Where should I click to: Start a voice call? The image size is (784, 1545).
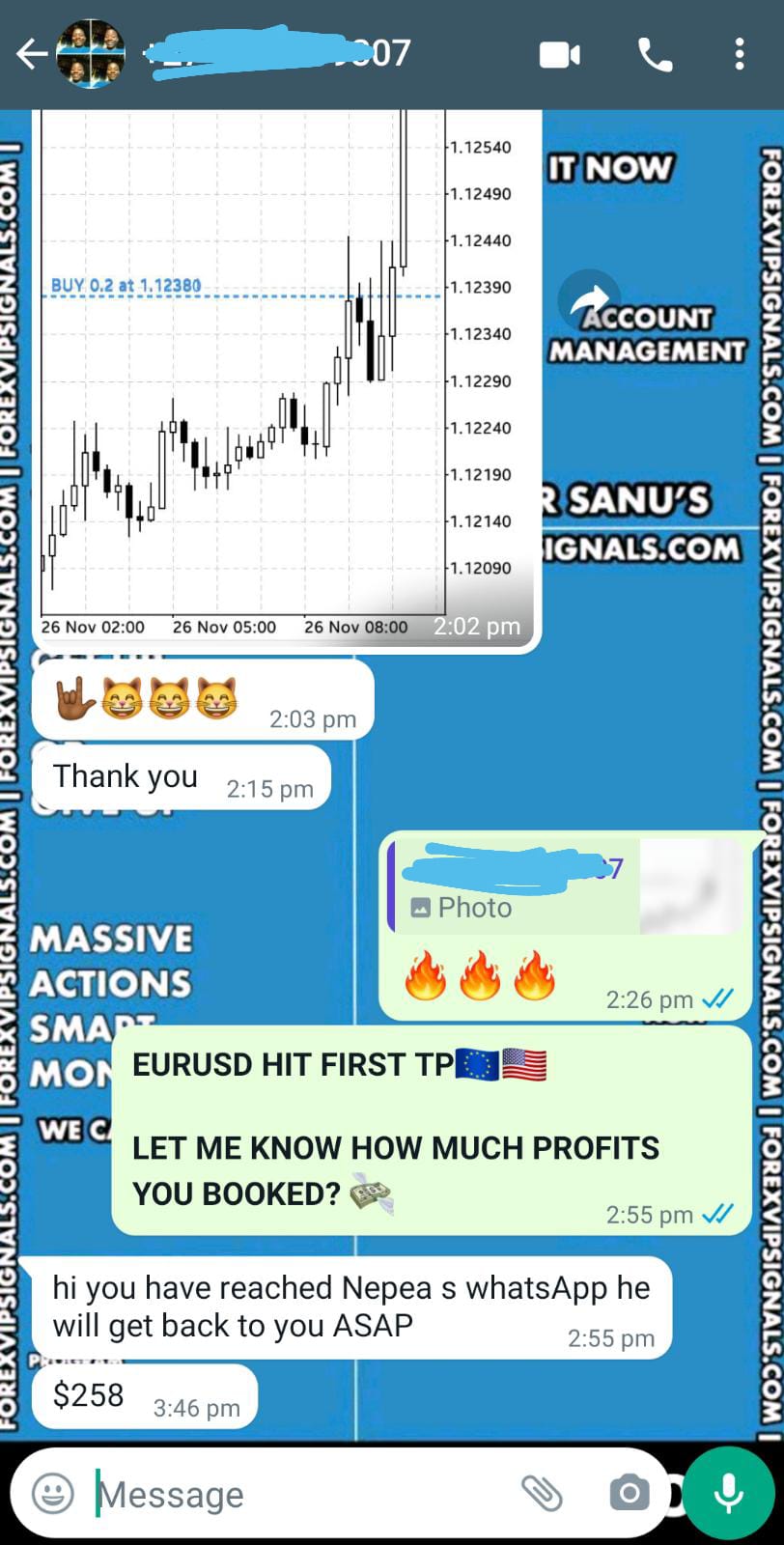[x=656, y=55]
